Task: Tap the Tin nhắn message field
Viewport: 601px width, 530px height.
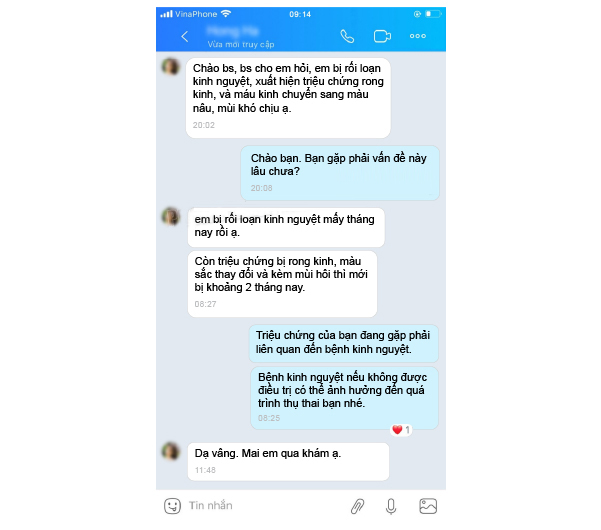Action: [260, 506]
